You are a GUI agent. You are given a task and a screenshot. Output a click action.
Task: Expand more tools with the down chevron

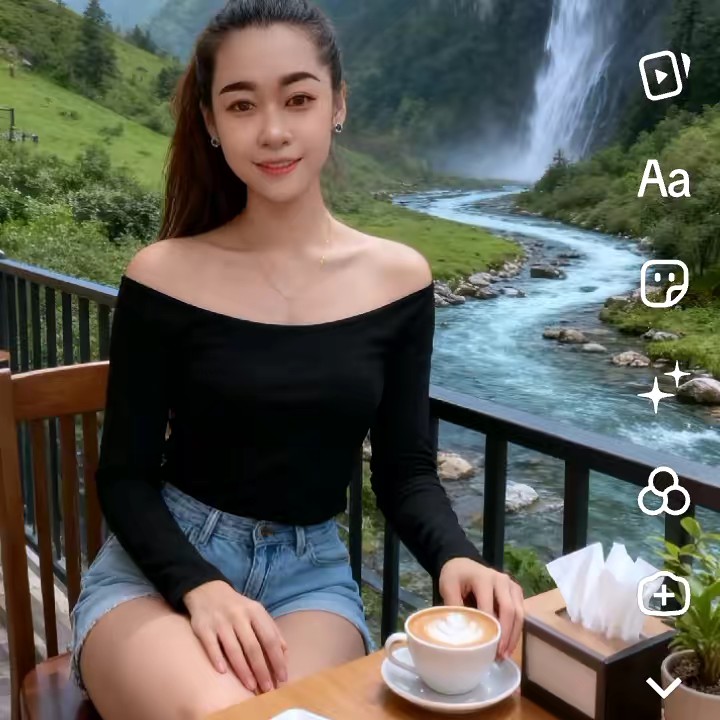pyautogui.click(x=664, y=686)
